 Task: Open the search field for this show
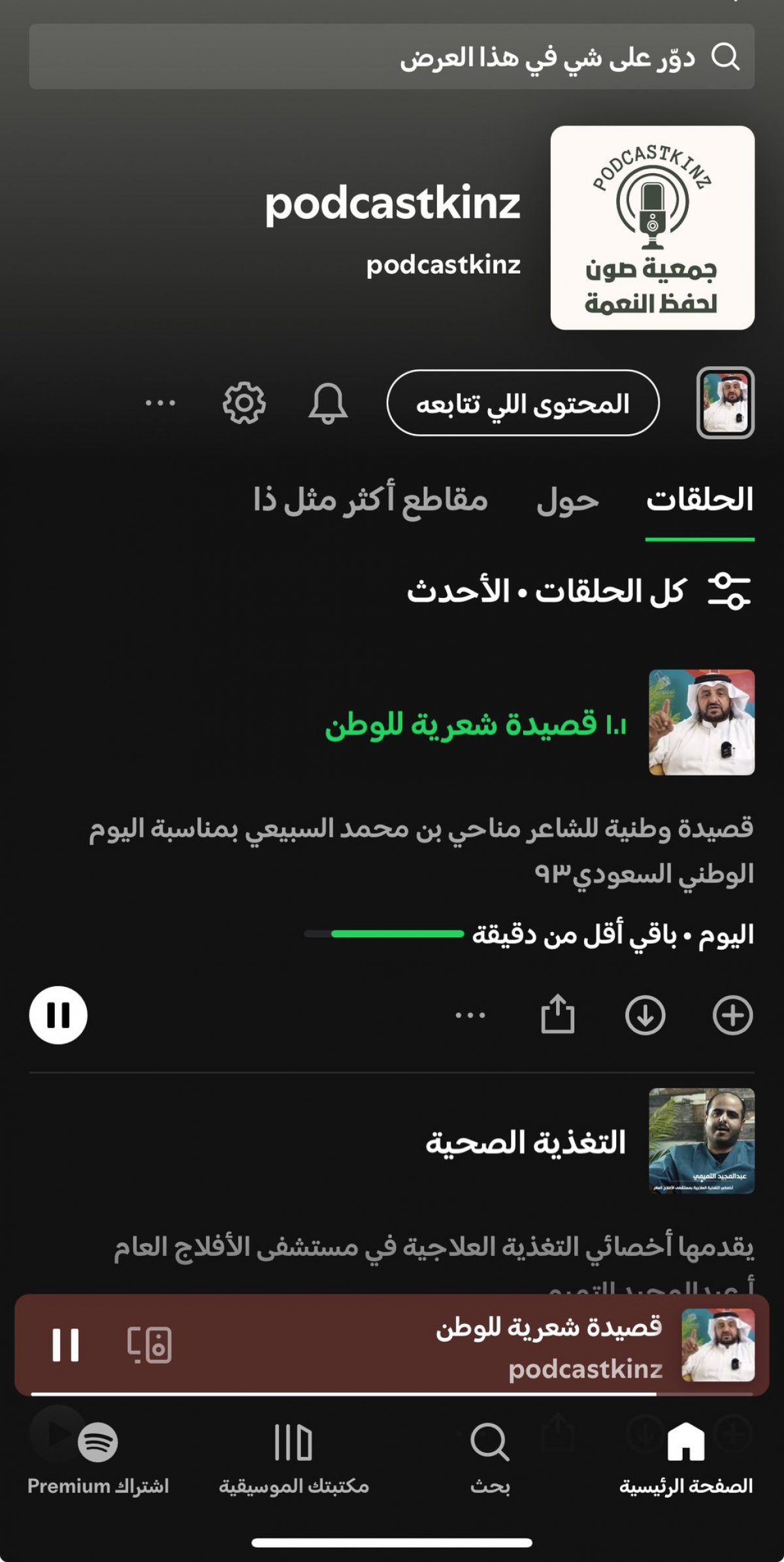(392, 57)
